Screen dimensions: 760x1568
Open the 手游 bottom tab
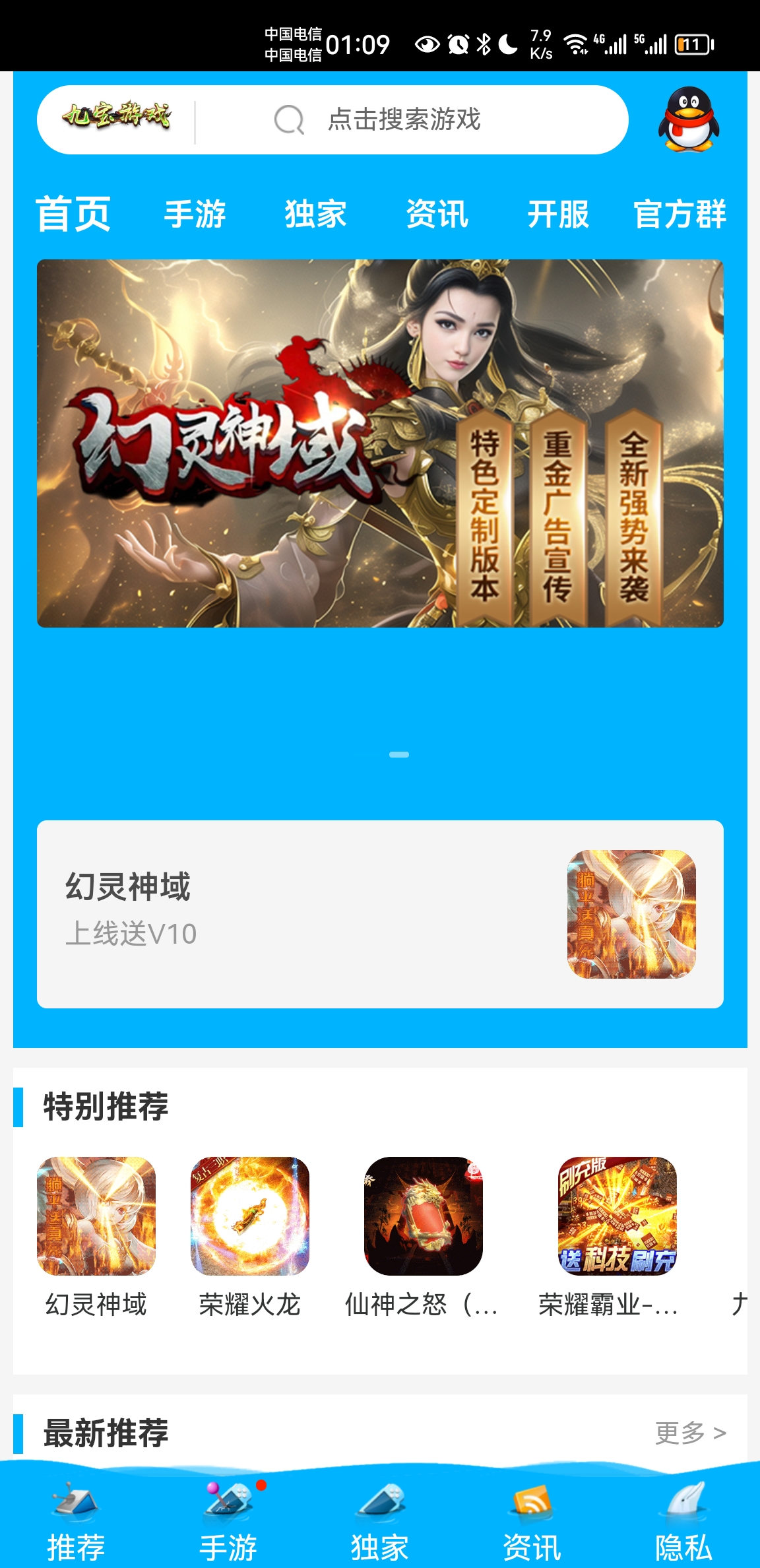click(x=228, y=1524)
